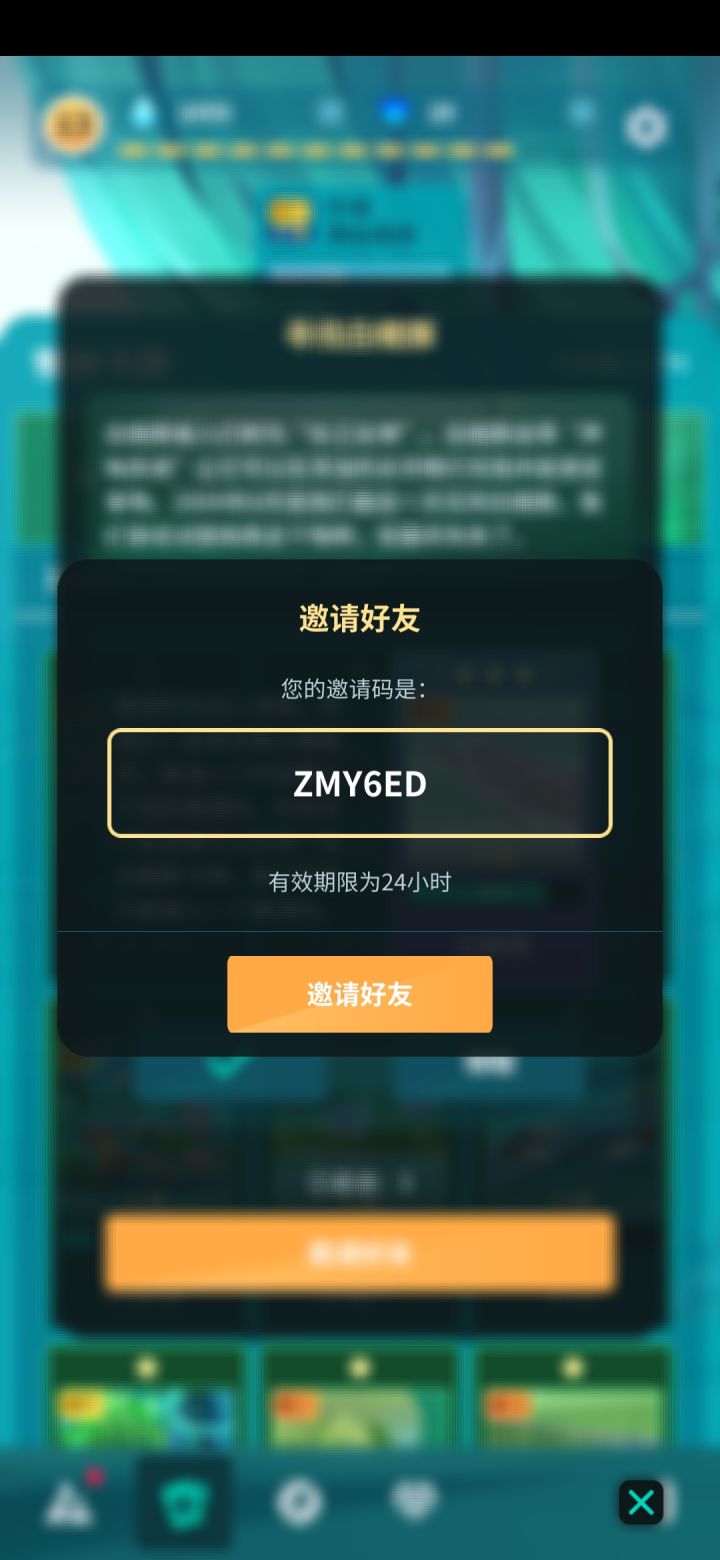
Task: Tap the red notification badge on the triangles icon
Action: [92, 1478]
